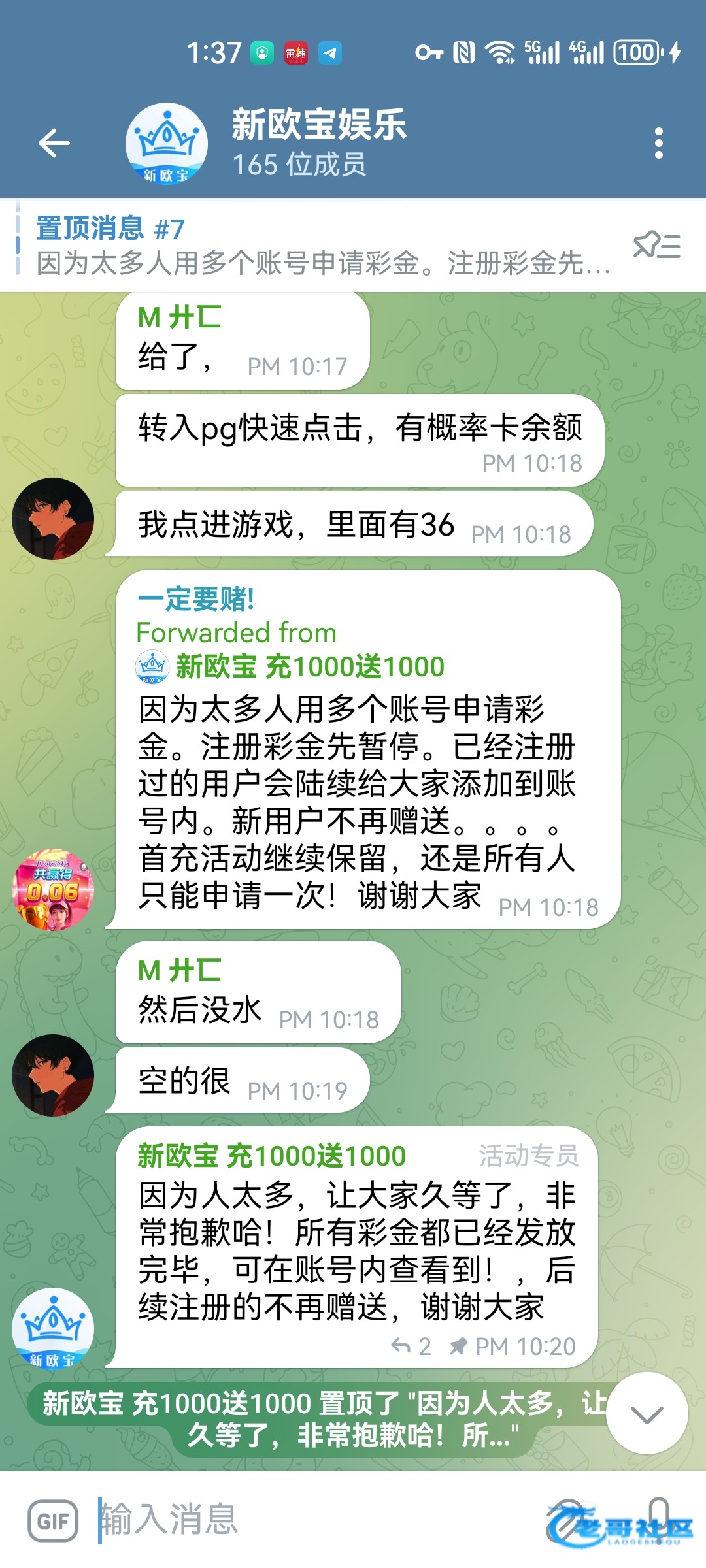The image size is (706, 1568).
Task: Open pinned message #7 banner
Action: [320, 246]
